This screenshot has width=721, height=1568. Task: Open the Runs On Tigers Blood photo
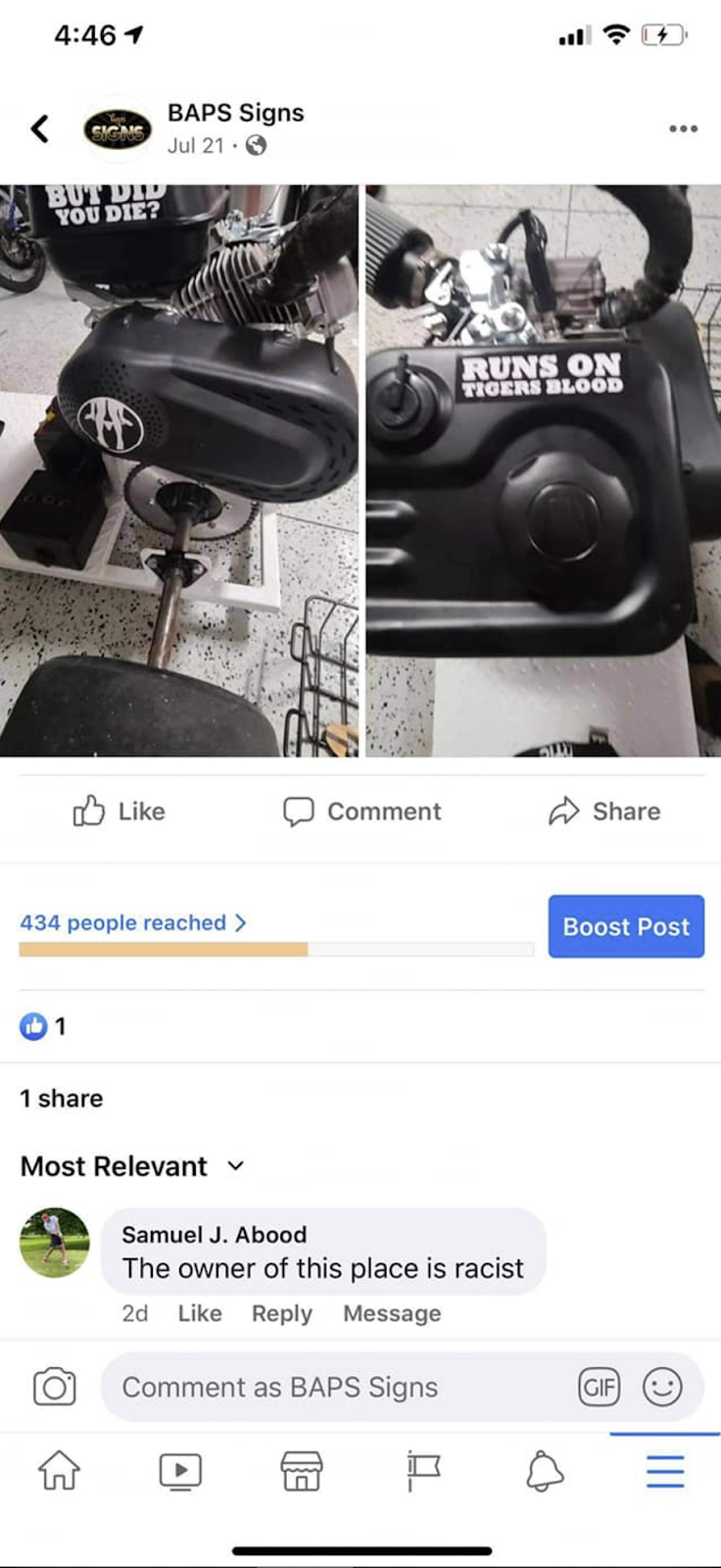(544, 470)
